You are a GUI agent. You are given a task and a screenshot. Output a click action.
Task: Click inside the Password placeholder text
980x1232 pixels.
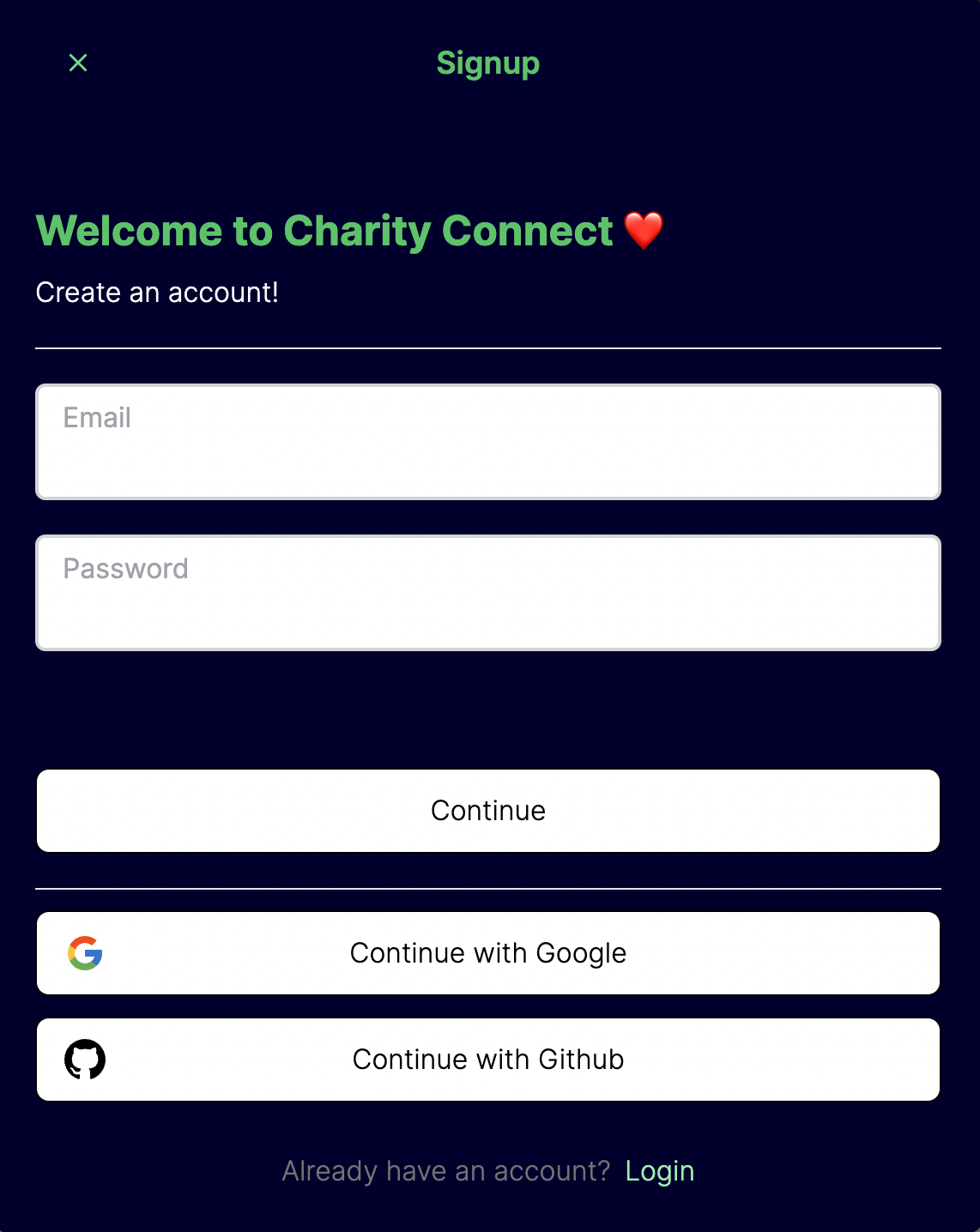click(x=125, y=568)
